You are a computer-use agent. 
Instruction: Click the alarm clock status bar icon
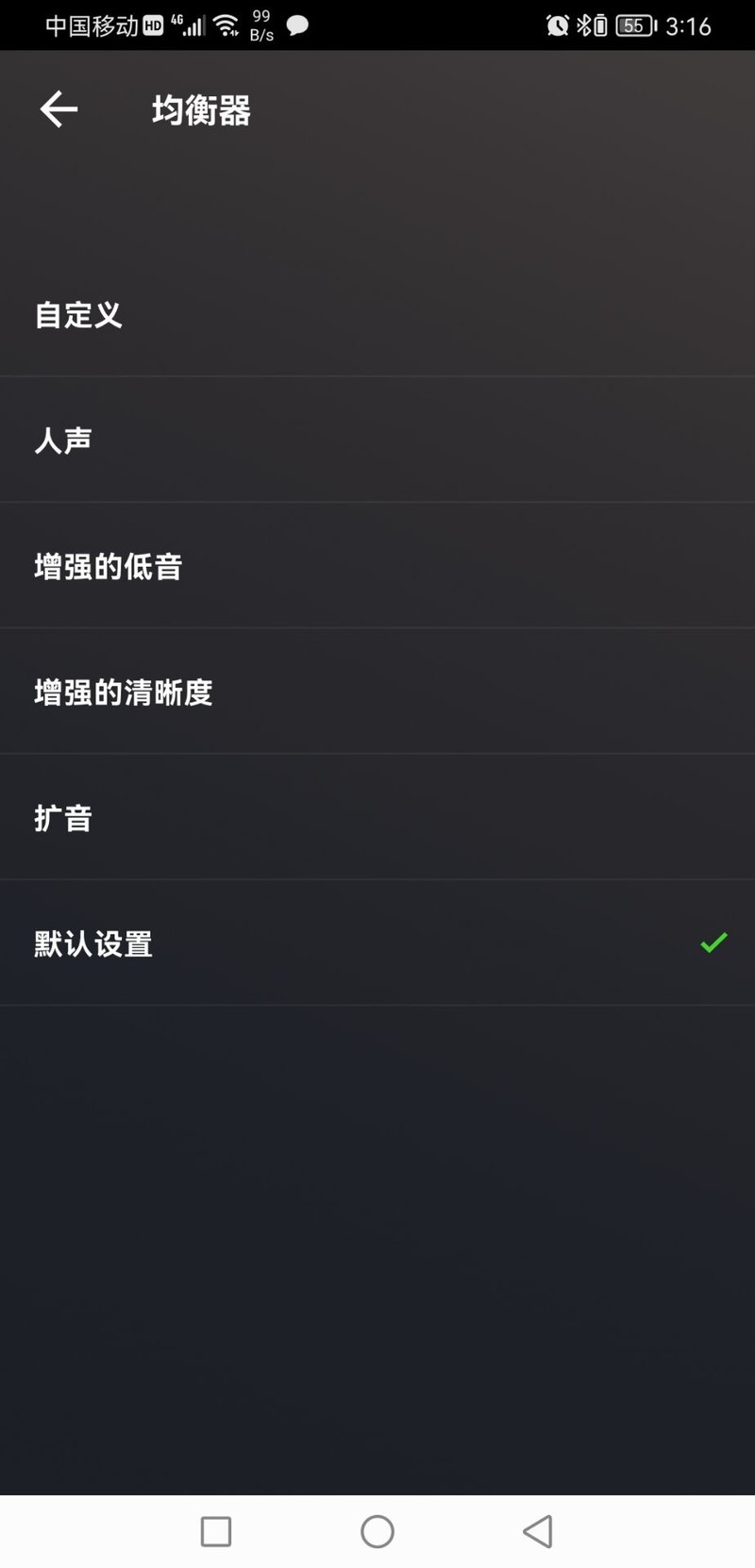559,25
